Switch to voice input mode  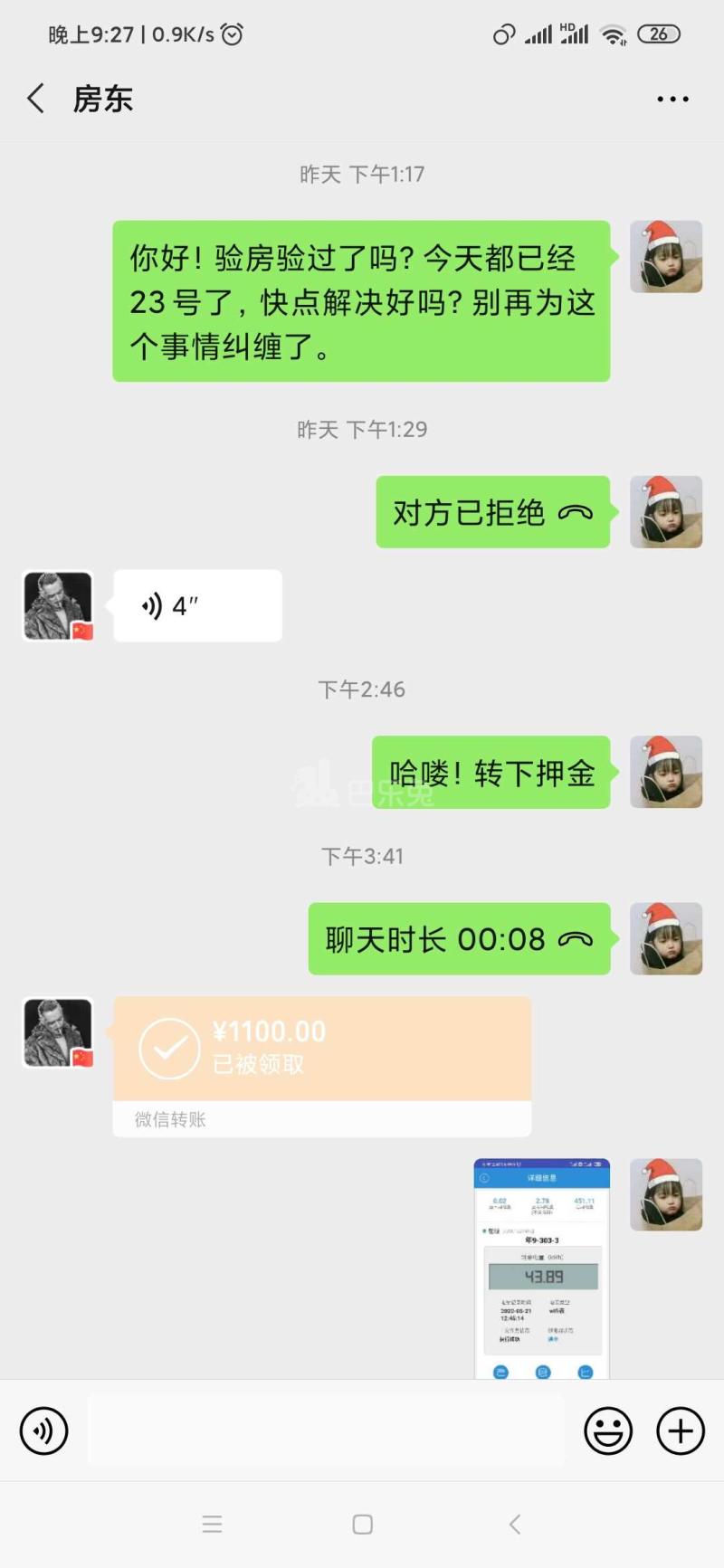pyautogui.click(x=43, y=1431)
